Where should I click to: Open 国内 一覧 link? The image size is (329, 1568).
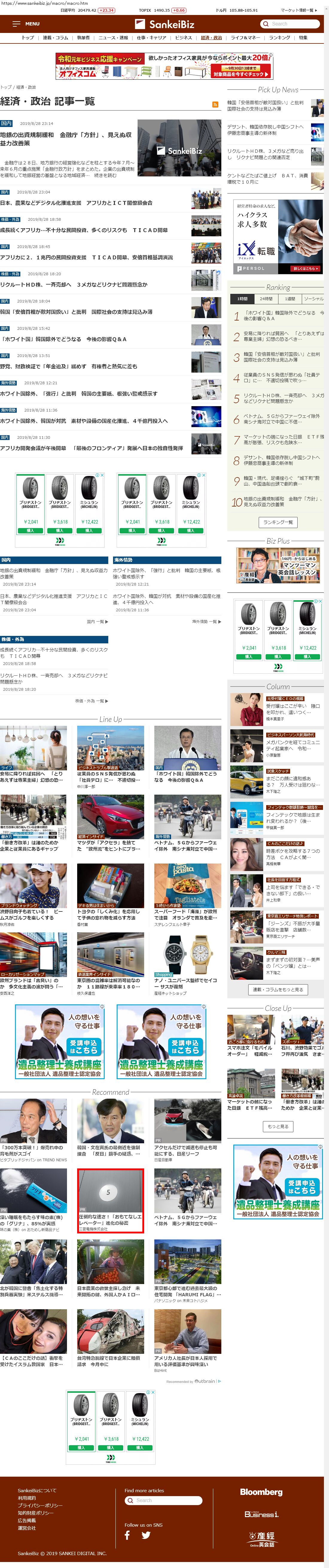(97, 622)
